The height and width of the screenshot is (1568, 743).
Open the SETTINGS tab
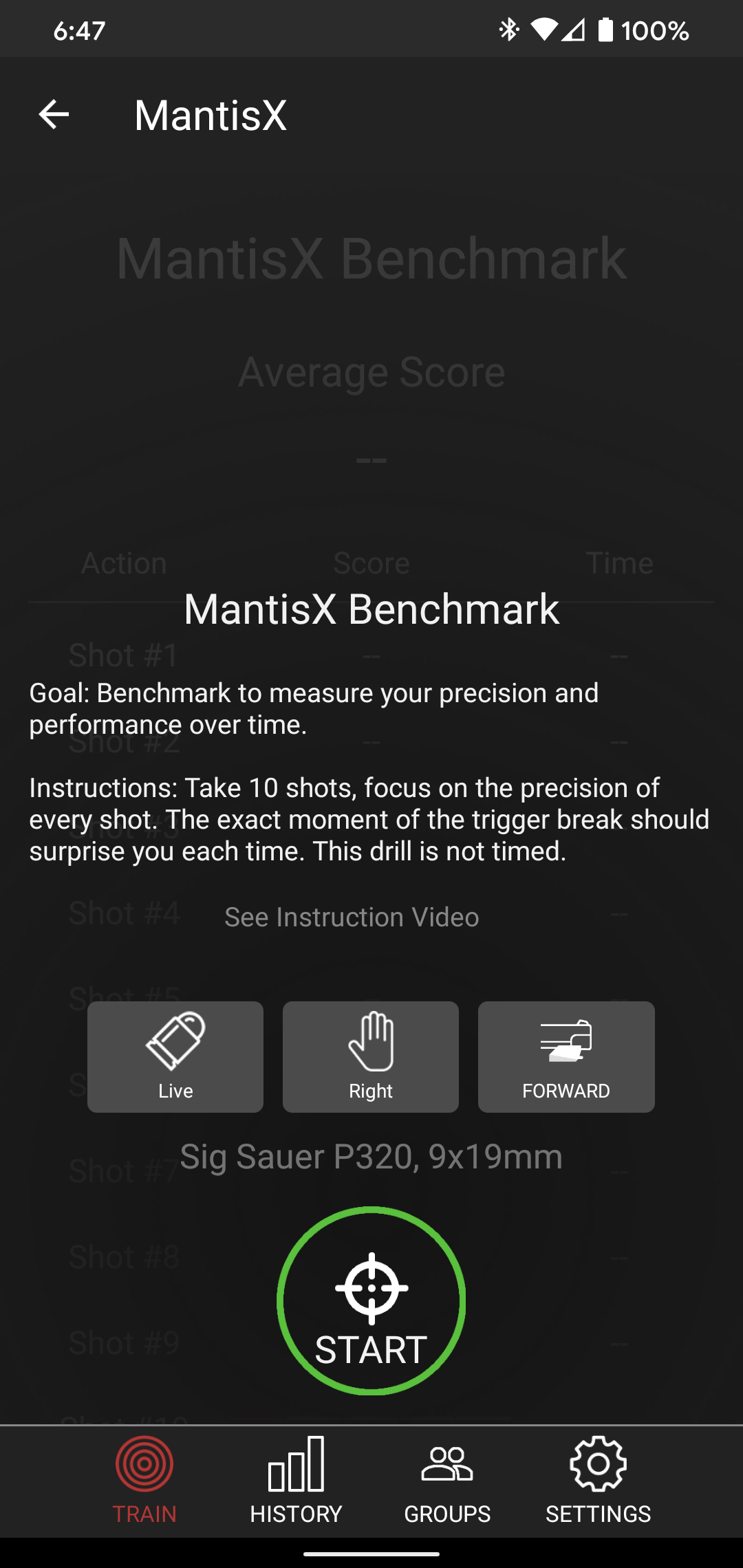pos(598,1480)
